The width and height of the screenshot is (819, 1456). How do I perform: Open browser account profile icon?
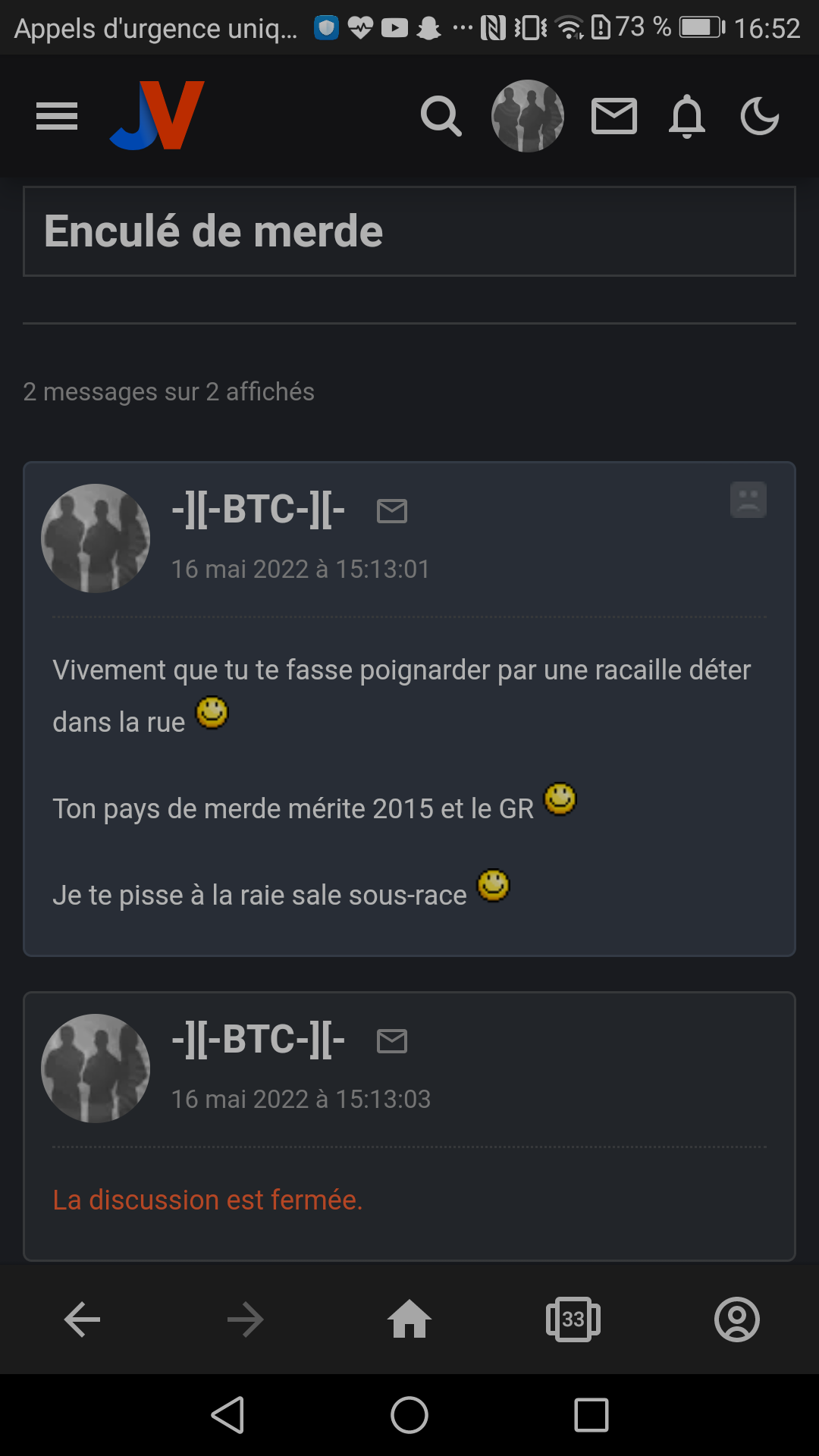pos(736,1319)
